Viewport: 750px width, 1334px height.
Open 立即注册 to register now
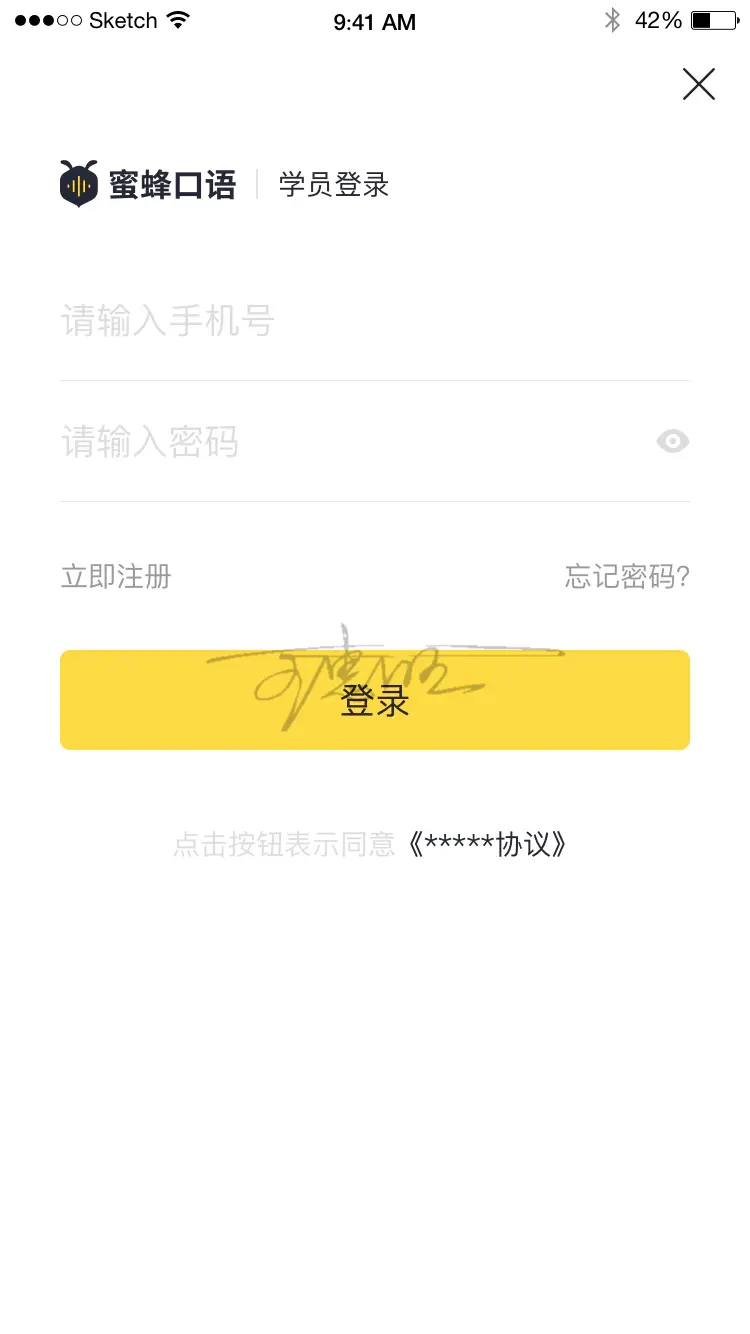click(x=116, y=577)
